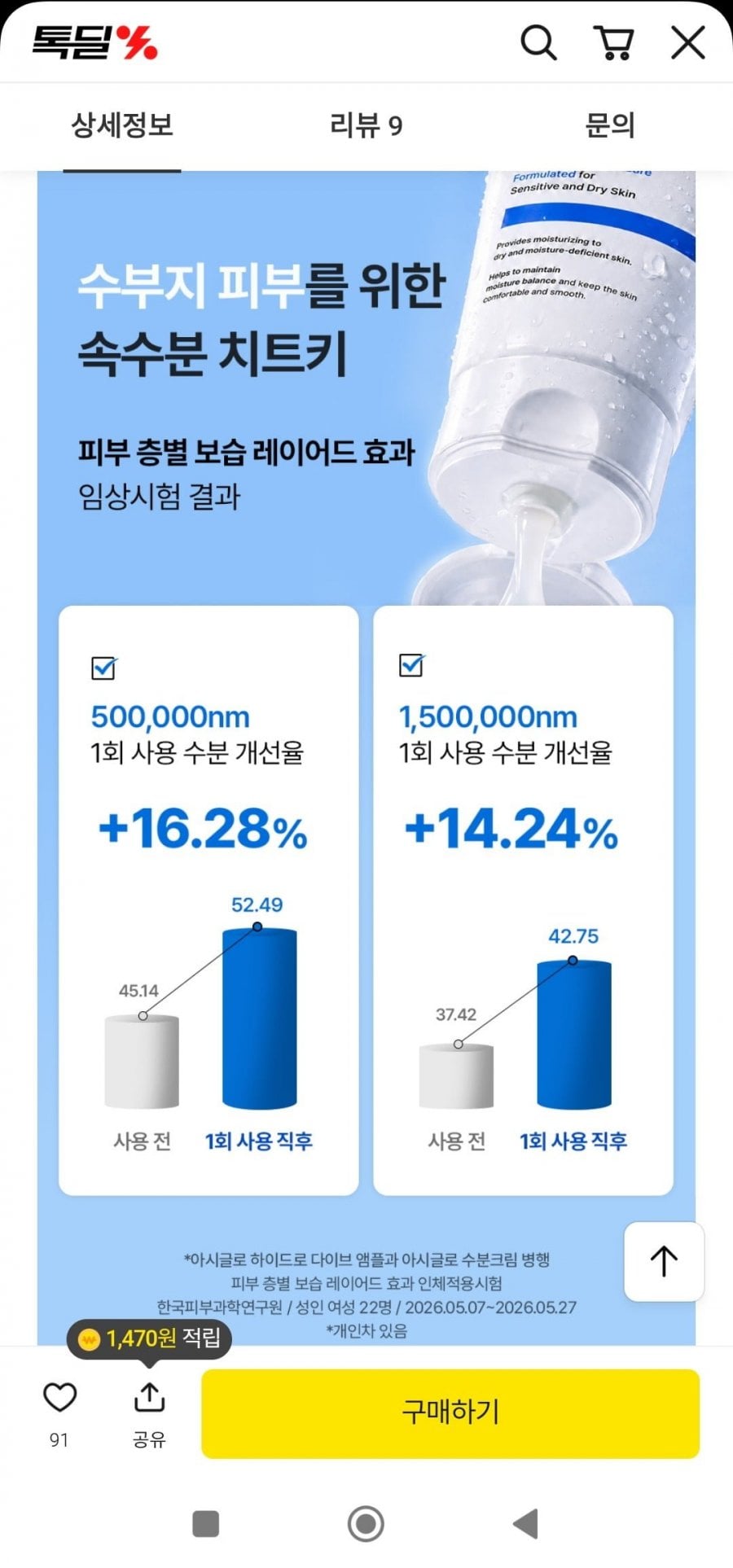The height and width of the screenshot is (1568, 733).
Task: Tap the 구매하기 buy button
Action: tap(450, 1413)
